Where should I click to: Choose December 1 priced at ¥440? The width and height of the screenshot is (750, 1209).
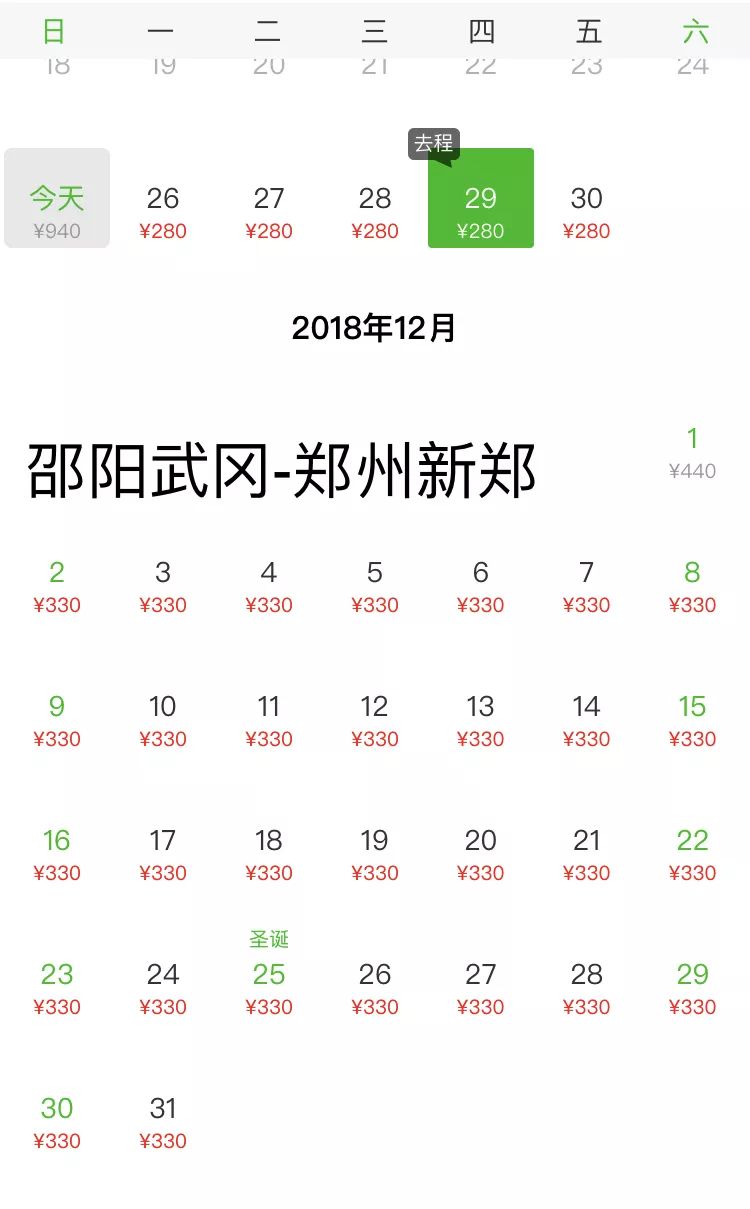tap(692, 453)
